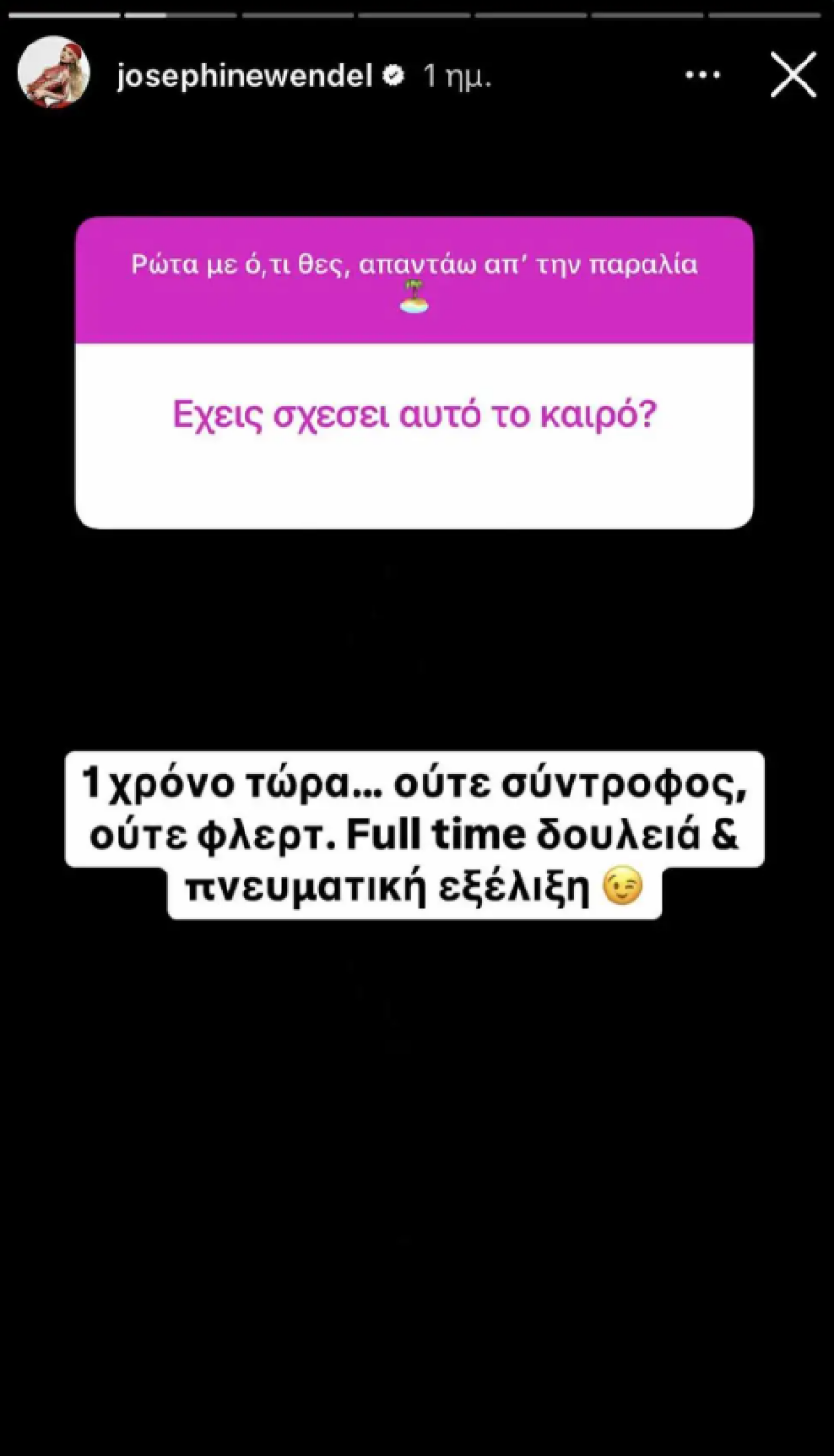Click the verified badge next to the username

coord(394,76)
